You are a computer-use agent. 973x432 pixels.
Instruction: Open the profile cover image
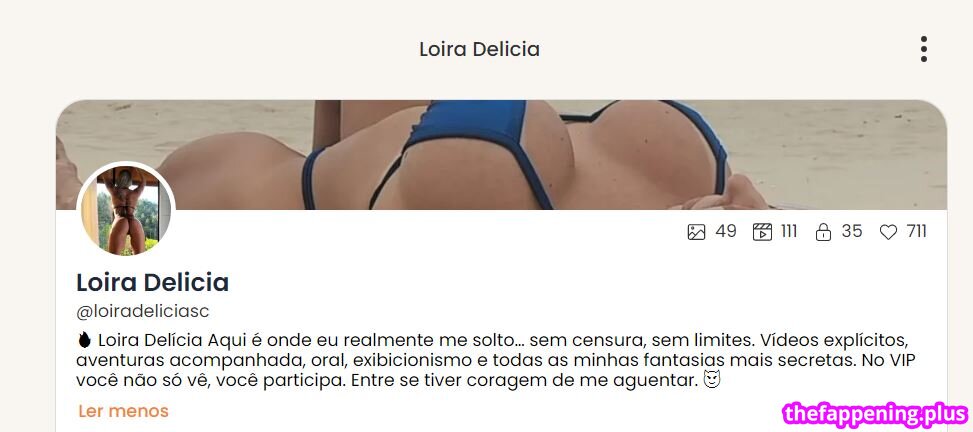click(560, 150)
